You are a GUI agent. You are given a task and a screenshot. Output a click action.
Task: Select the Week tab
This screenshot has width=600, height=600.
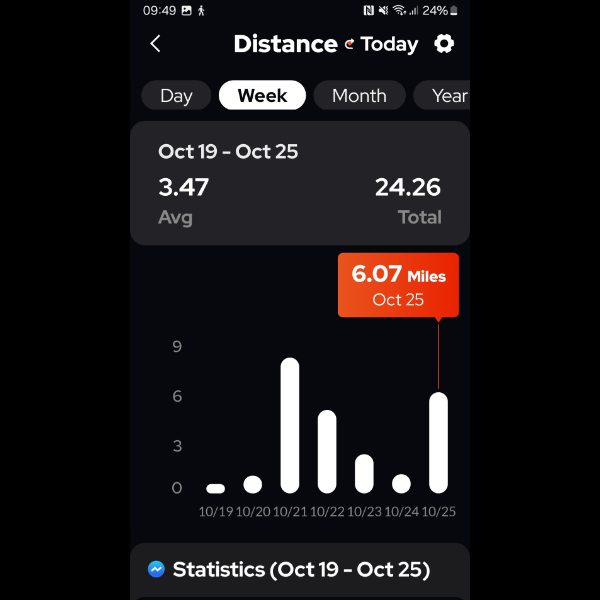click(x=262, y=96)
